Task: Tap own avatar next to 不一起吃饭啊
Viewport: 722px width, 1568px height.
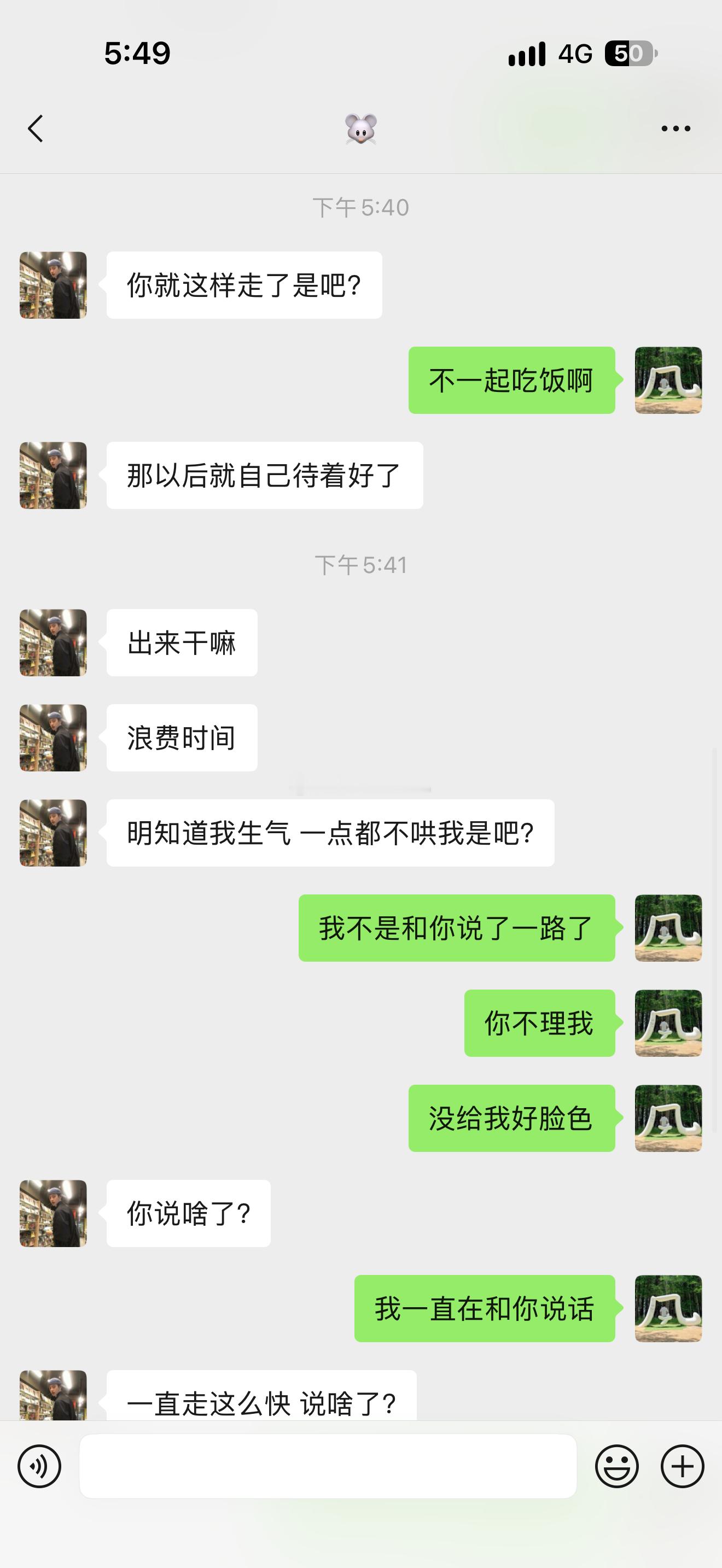Action: coord(668,381)
